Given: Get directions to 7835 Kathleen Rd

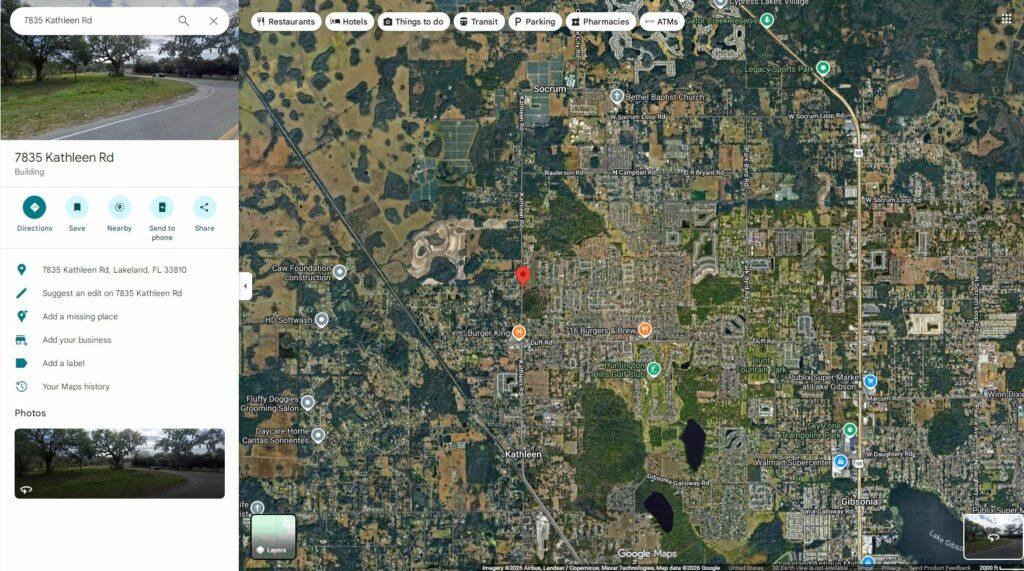Looking at the screenshot, I should coord(34,208).
